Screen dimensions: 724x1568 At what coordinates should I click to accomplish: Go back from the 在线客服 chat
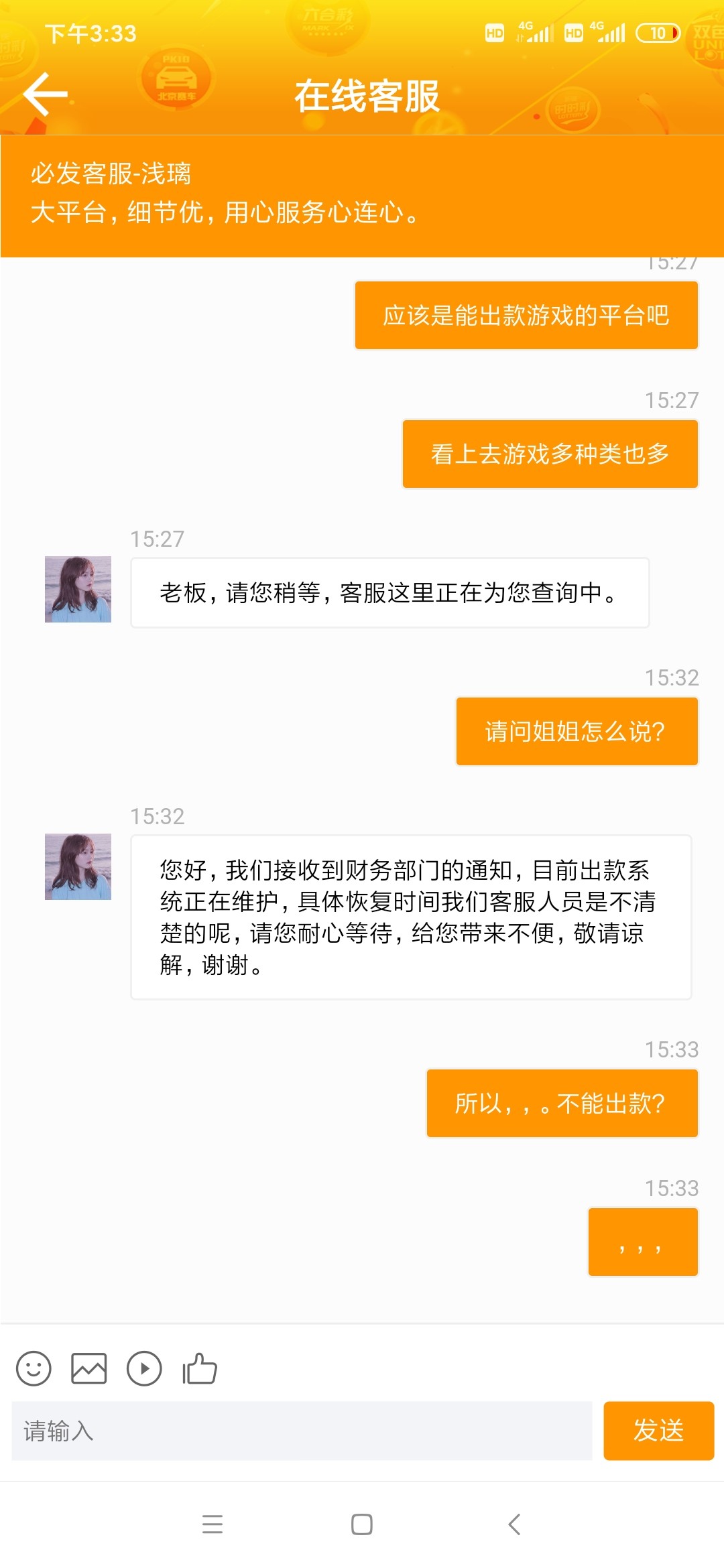point(45,94)
